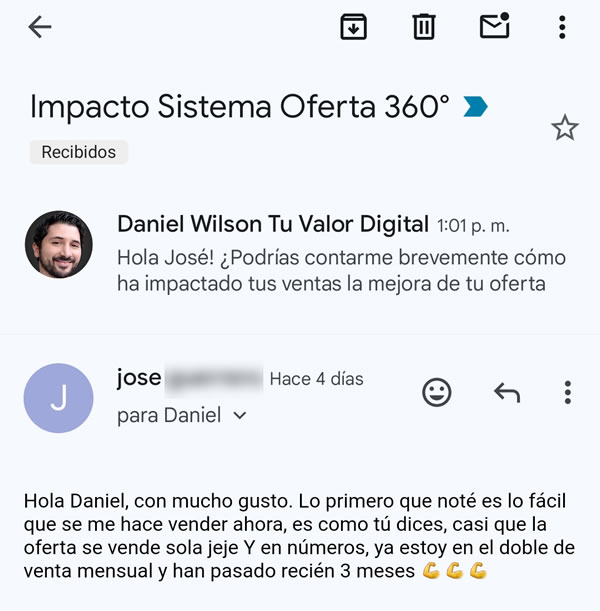600x611 pixels.
Task: Open more options for jose's message
Action: pyautogui.click(x=568, y=392)
